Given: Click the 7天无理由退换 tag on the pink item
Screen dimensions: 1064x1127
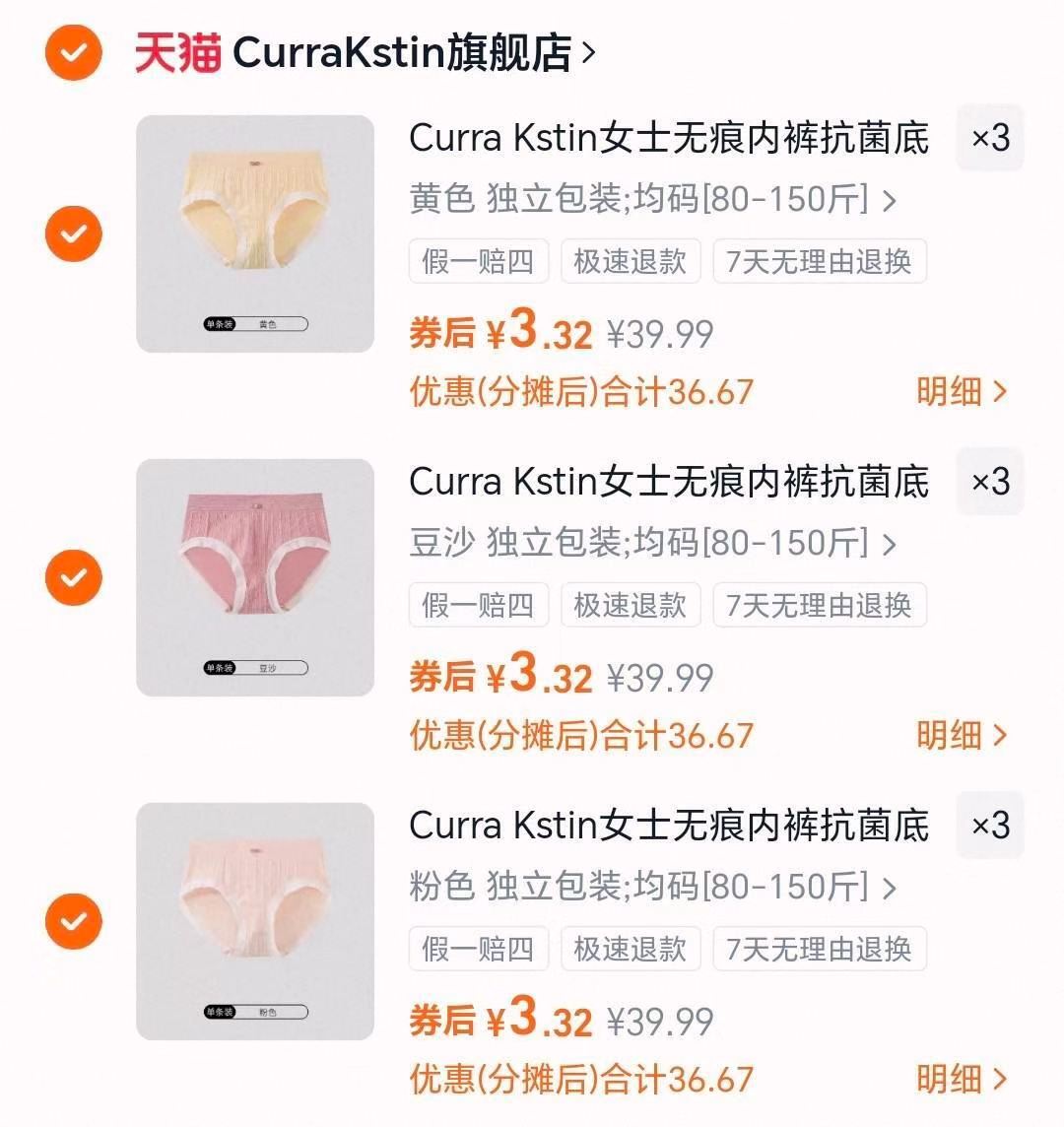Looking at the screenshot, I should click(820, 949).
